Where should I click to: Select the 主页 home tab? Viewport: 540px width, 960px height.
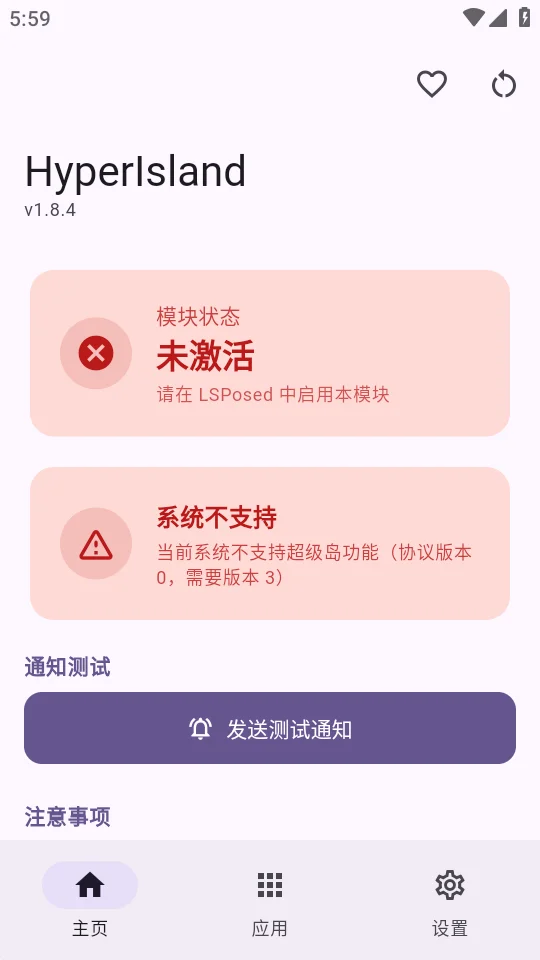[90, 900]
